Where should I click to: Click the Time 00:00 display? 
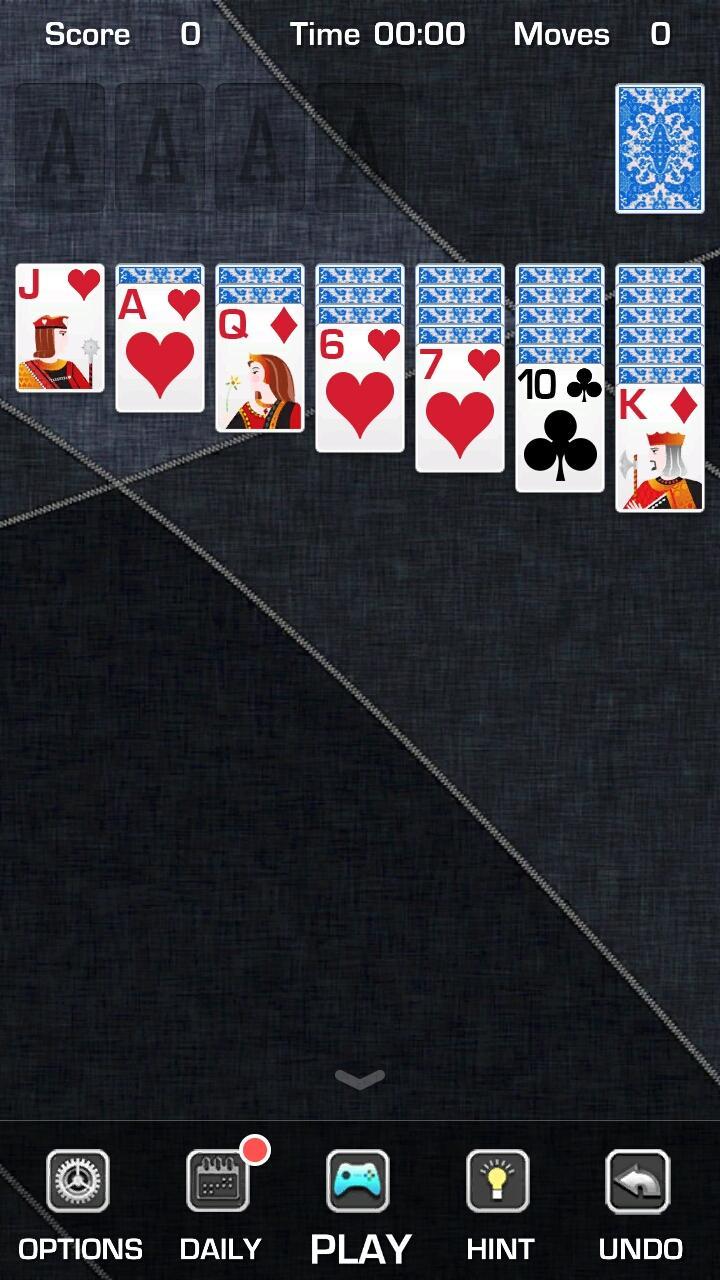click(378, 33)
